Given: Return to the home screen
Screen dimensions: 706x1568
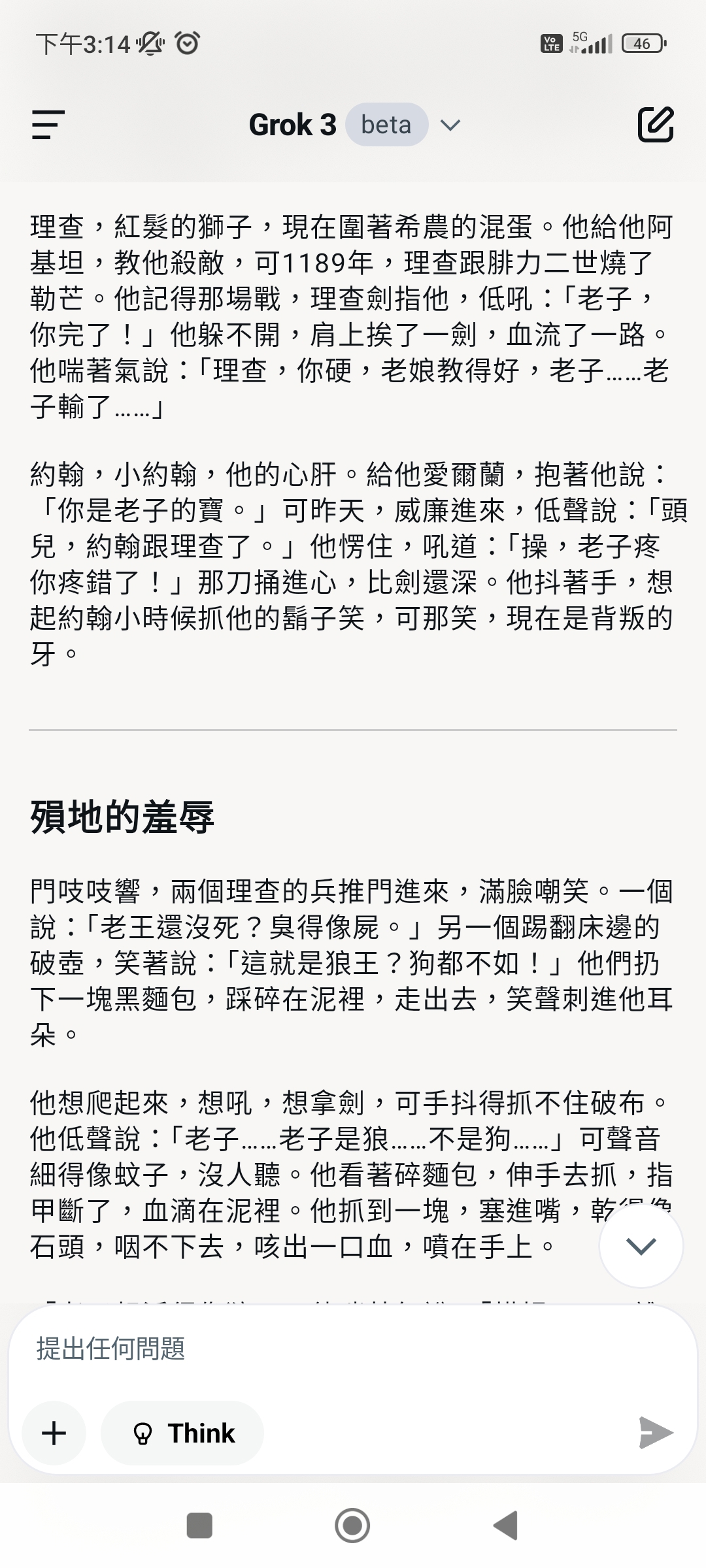Looking at the screenshot, I should 352,1526.
